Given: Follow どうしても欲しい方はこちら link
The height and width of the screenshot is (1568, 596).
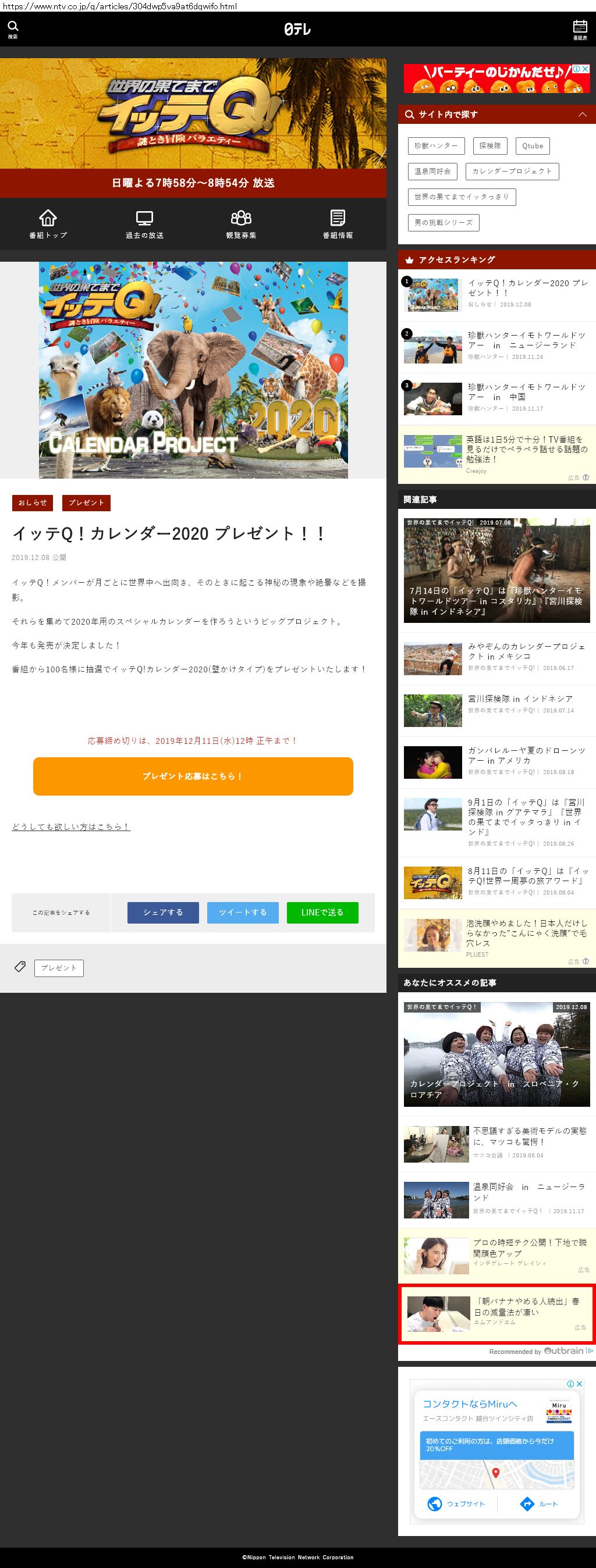Looking at the screenshot, I should pyautogui.click(x=70, y=826).
